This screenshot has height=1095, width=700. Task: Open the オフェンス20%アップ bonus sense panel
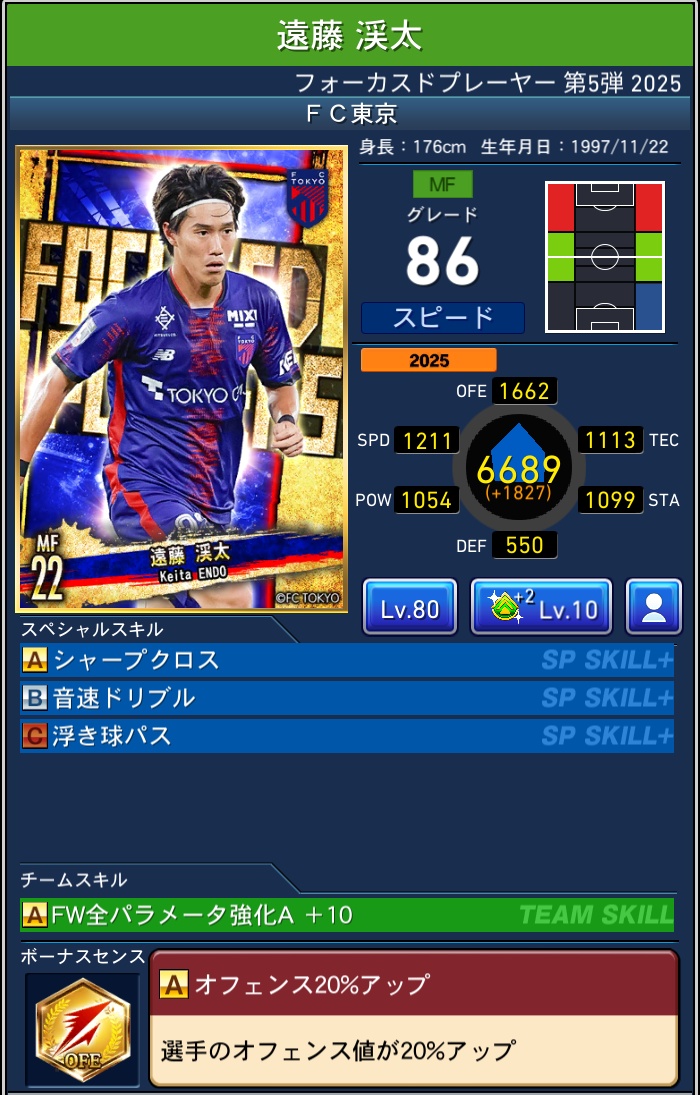coord(413,1017)
